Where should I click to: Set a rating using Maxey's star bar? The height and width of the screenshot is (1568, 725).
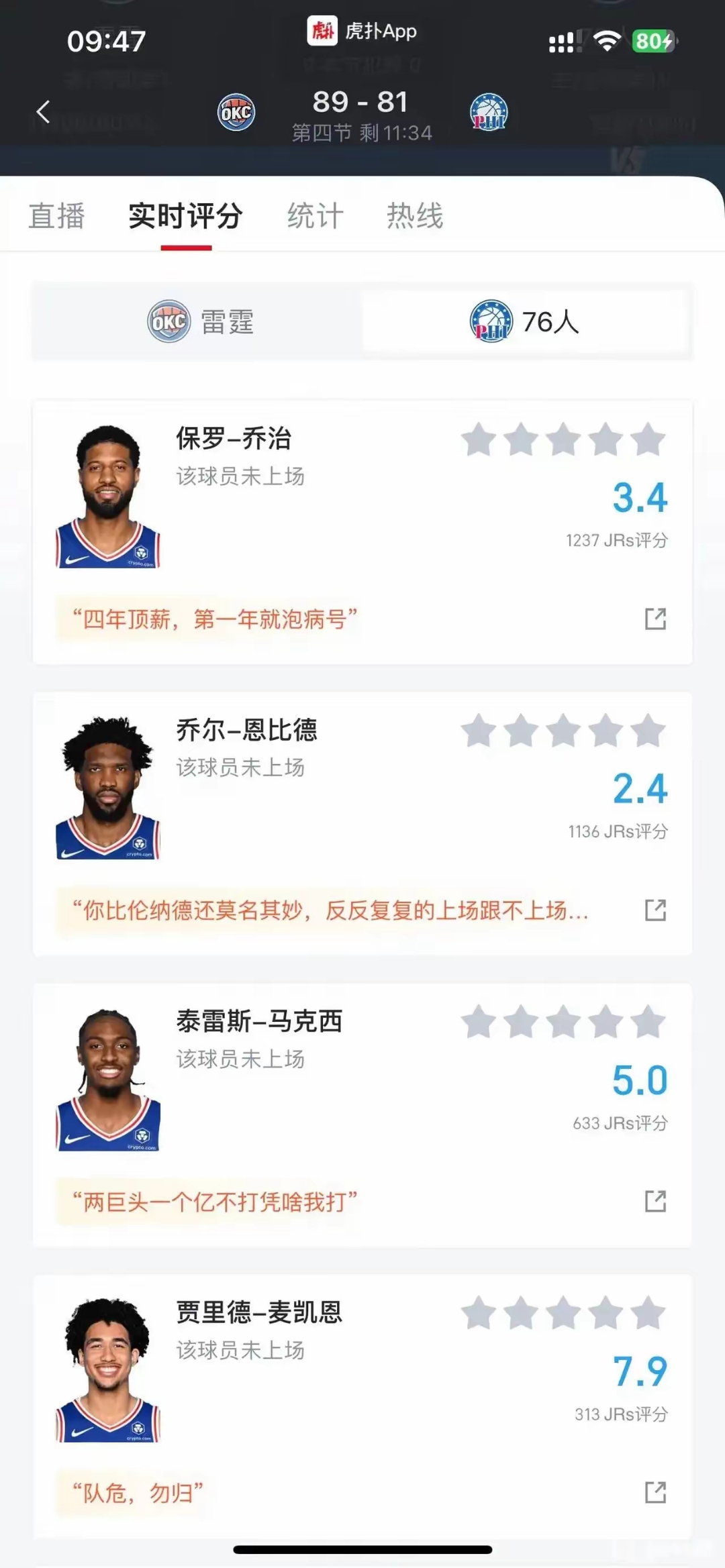click(x=562, y=1021)
